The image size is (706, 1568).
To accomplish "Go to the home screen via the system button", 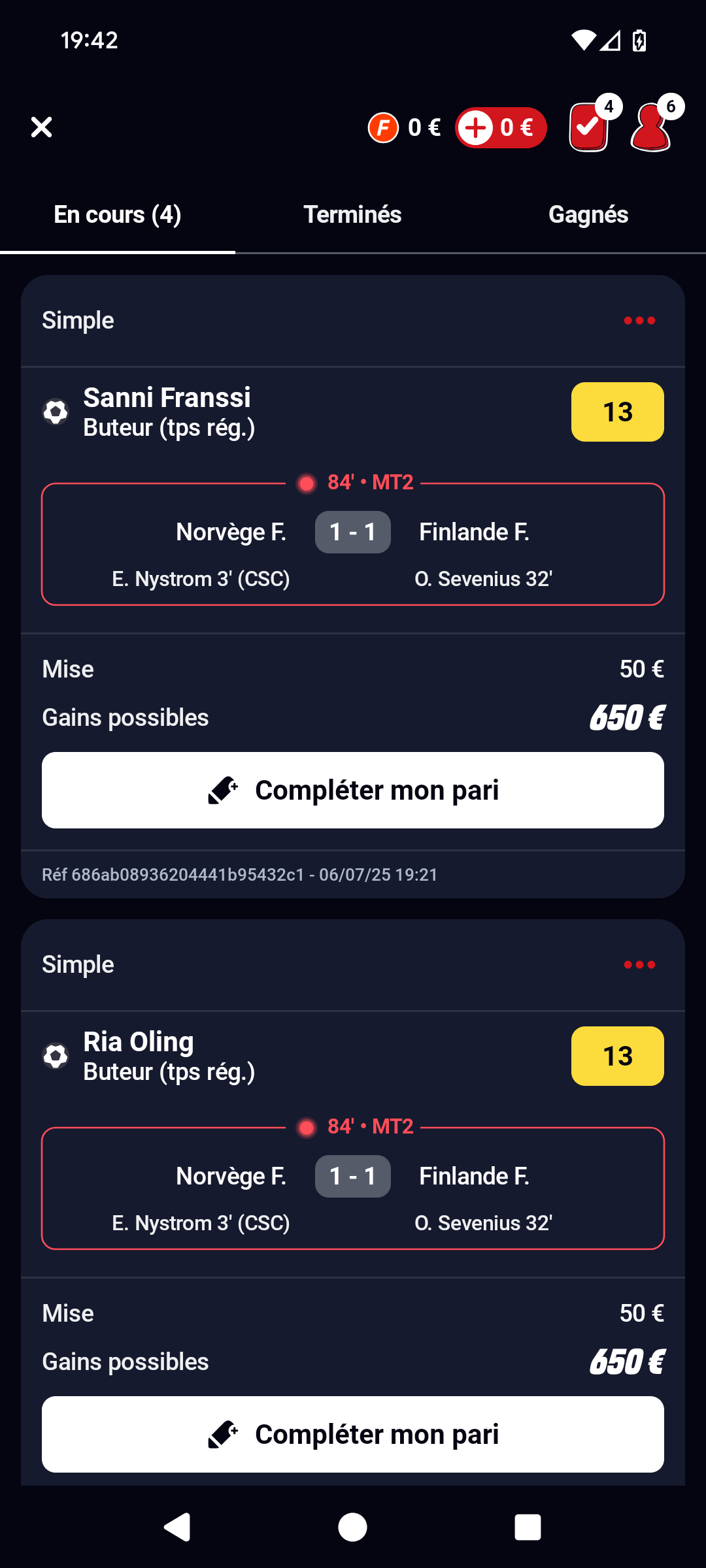I will tap(353, 1527).
